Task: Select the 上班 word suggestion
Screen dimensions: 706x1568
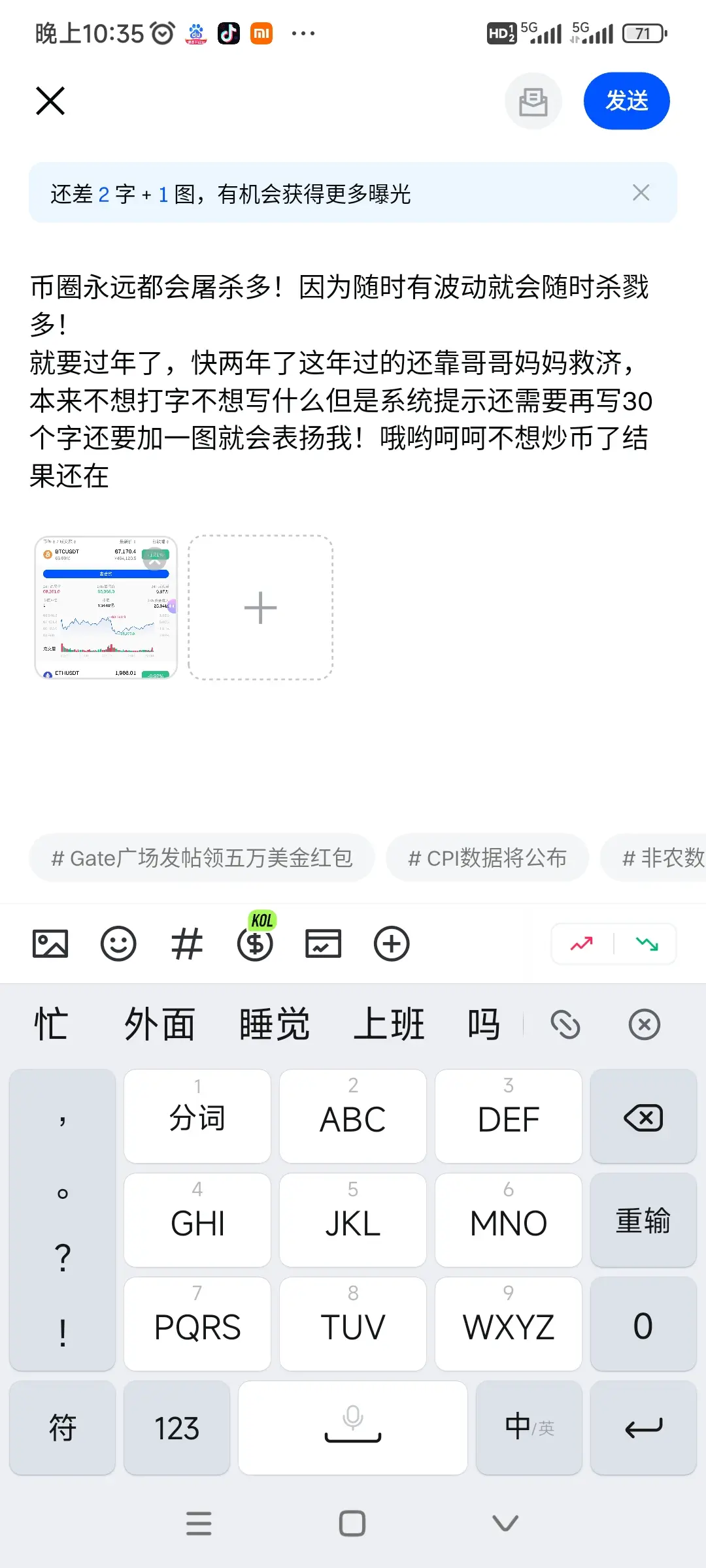Action: (x=389, y=1023)
